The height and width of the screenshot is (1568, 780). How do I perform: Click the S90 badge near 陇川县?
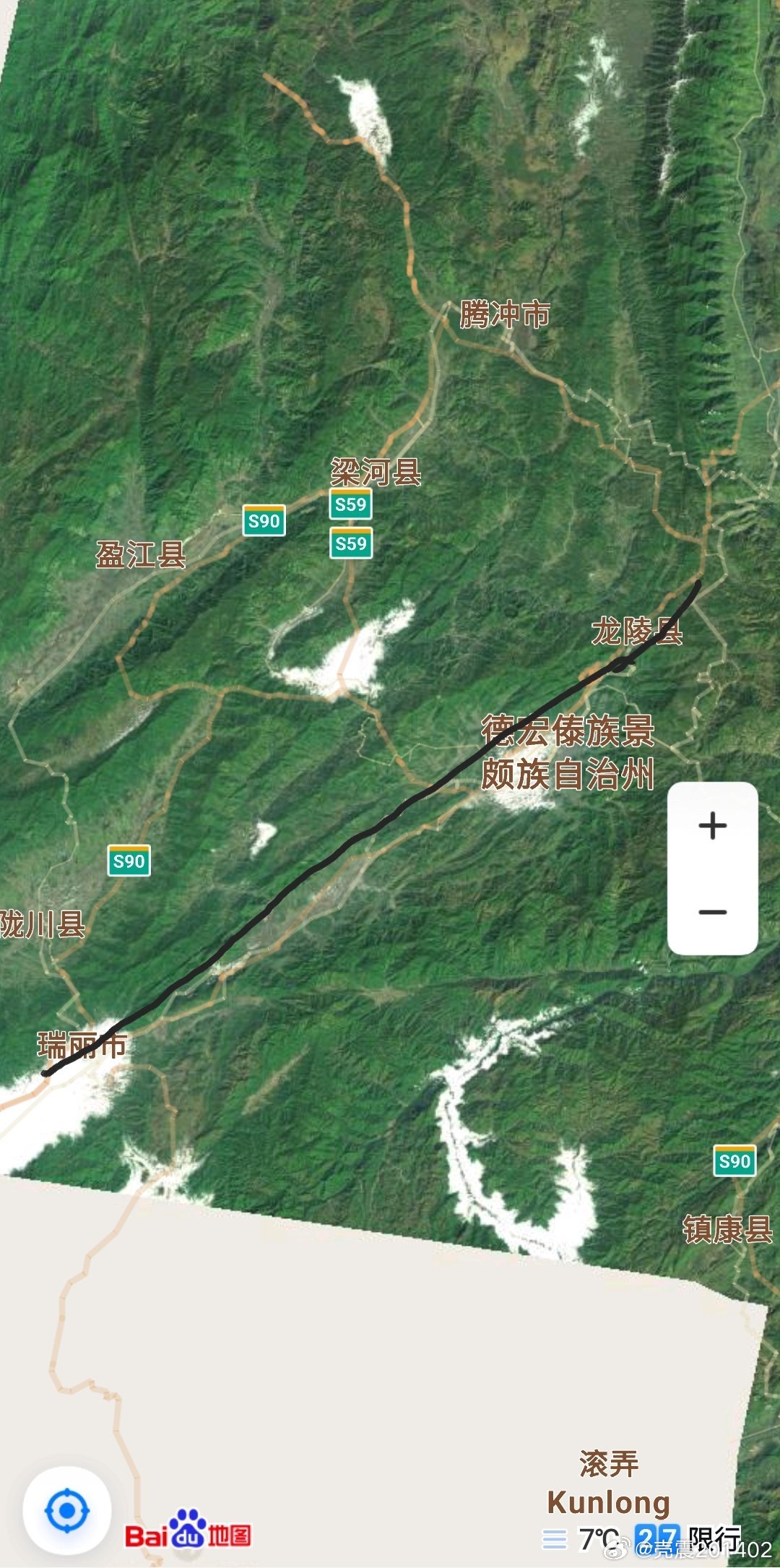(x=130, y=860)
